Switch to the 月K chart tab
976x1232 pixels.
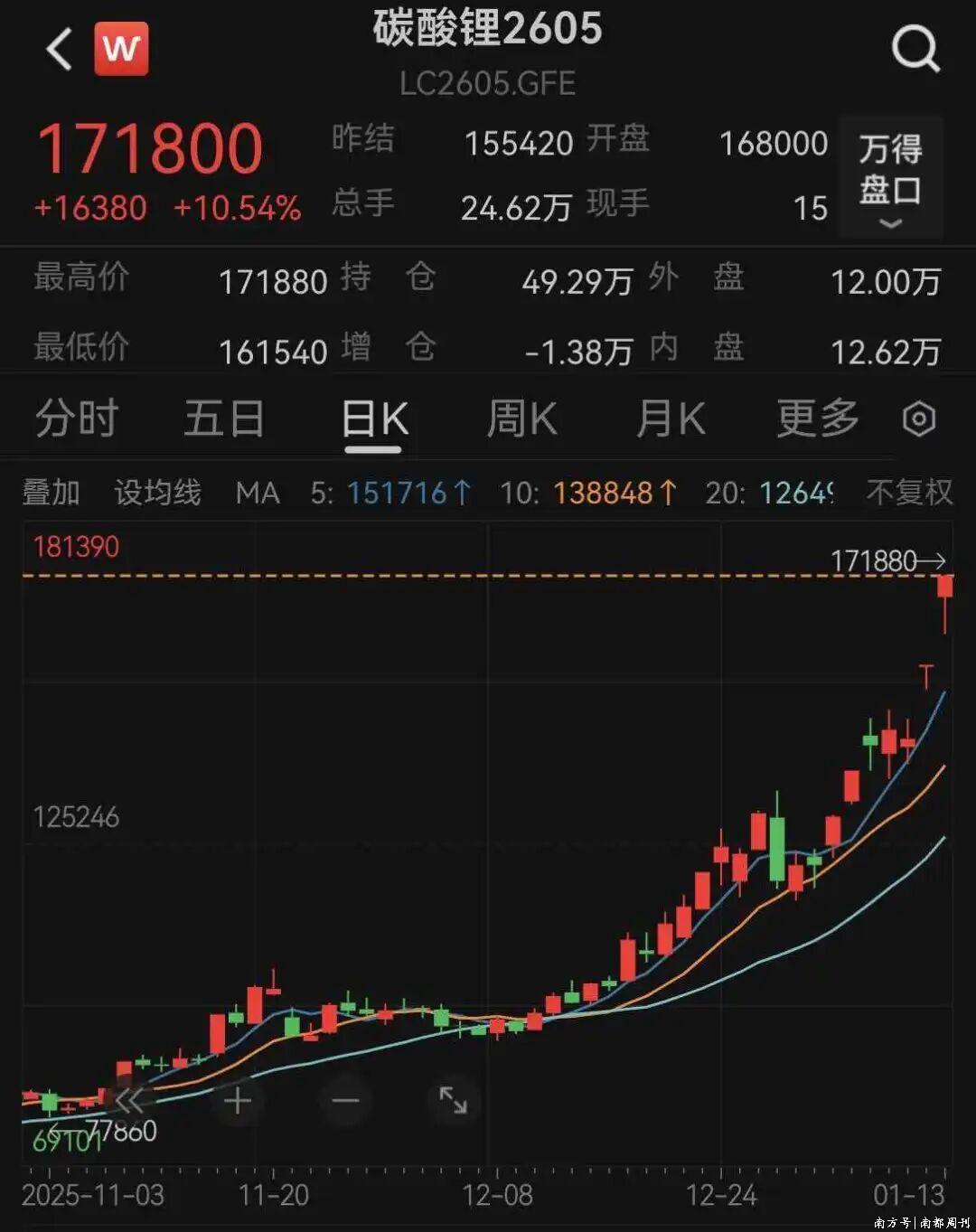click(x=670, y=419)
